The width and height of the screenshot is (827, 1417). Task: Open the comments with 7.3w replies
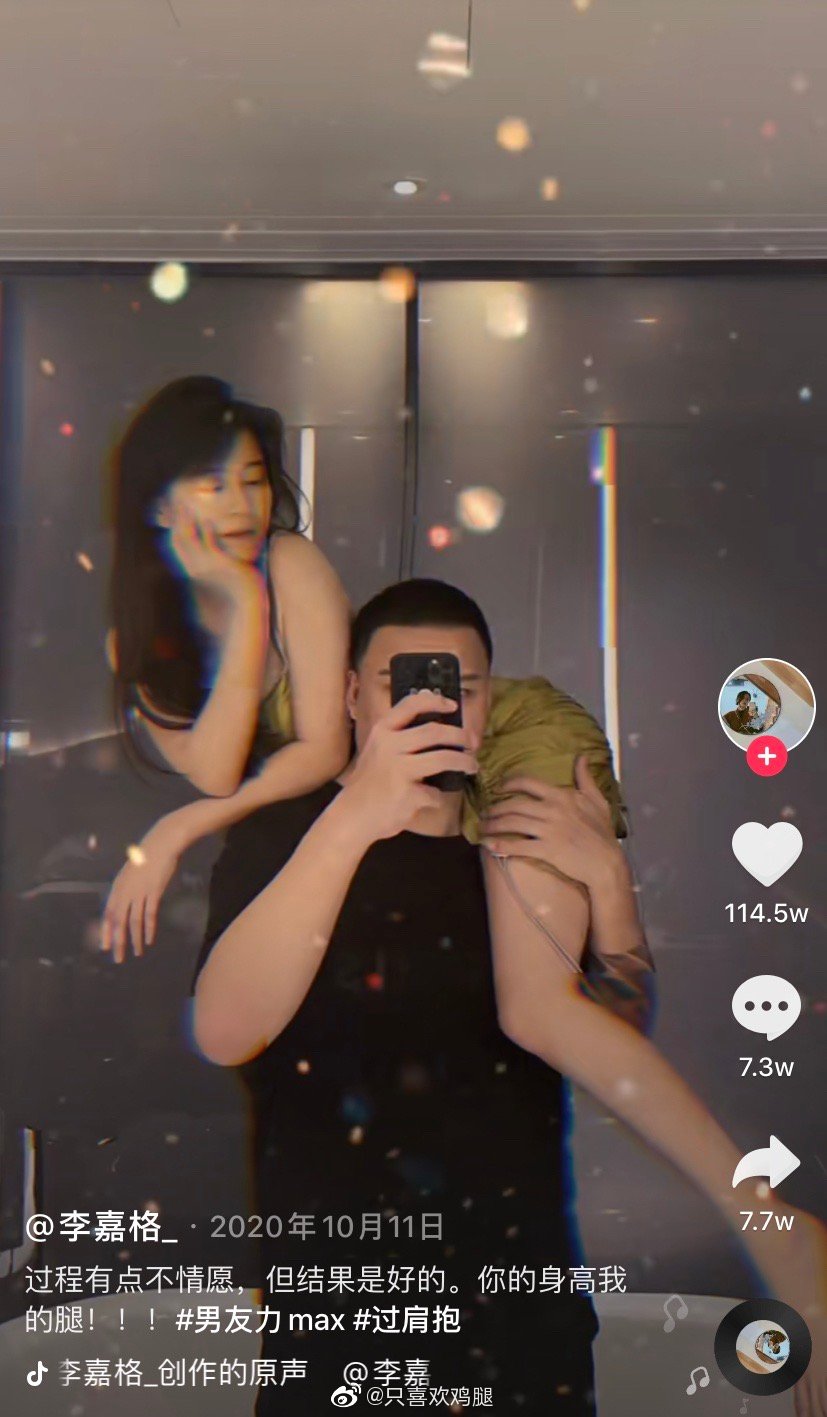[766, 1008]
